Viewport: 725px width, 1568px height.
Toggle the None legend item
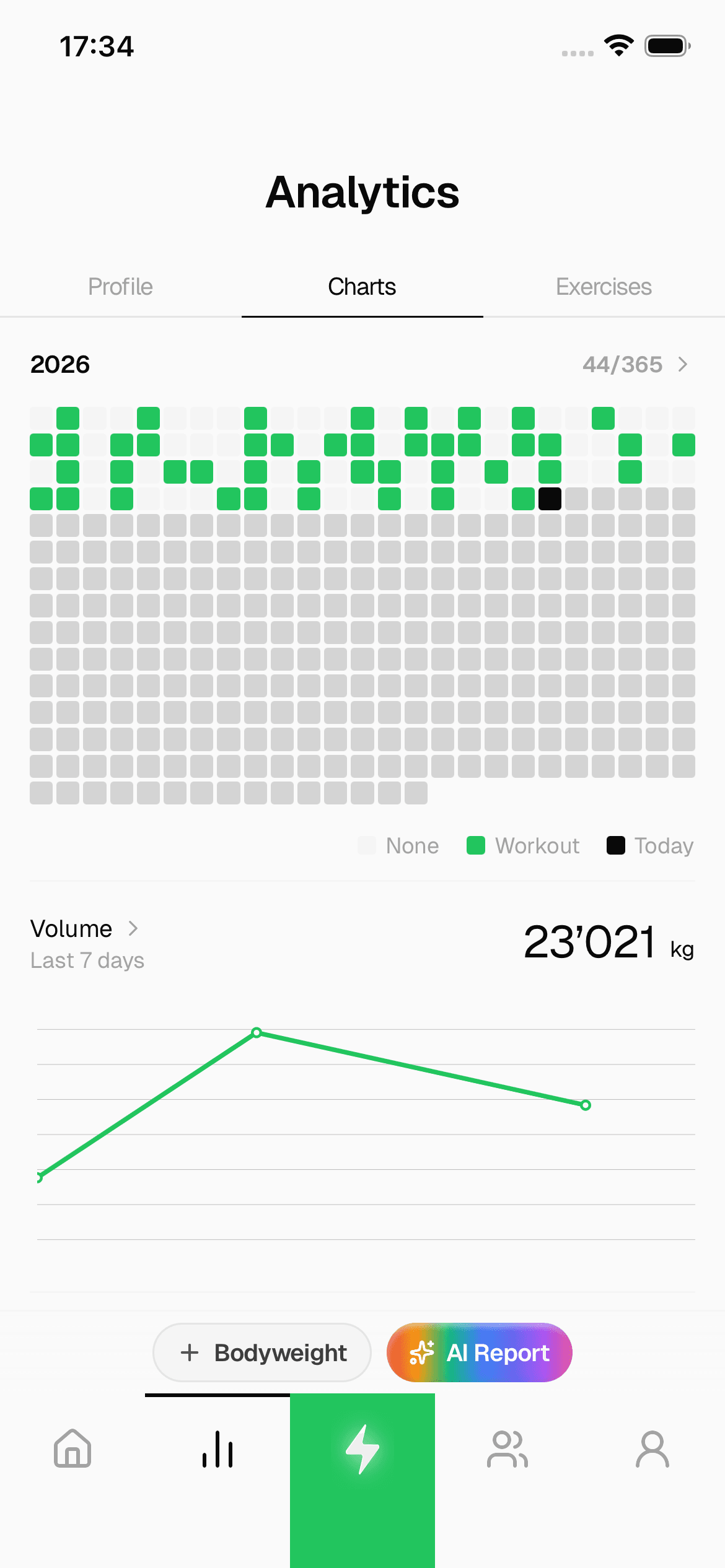coord(398,845)
